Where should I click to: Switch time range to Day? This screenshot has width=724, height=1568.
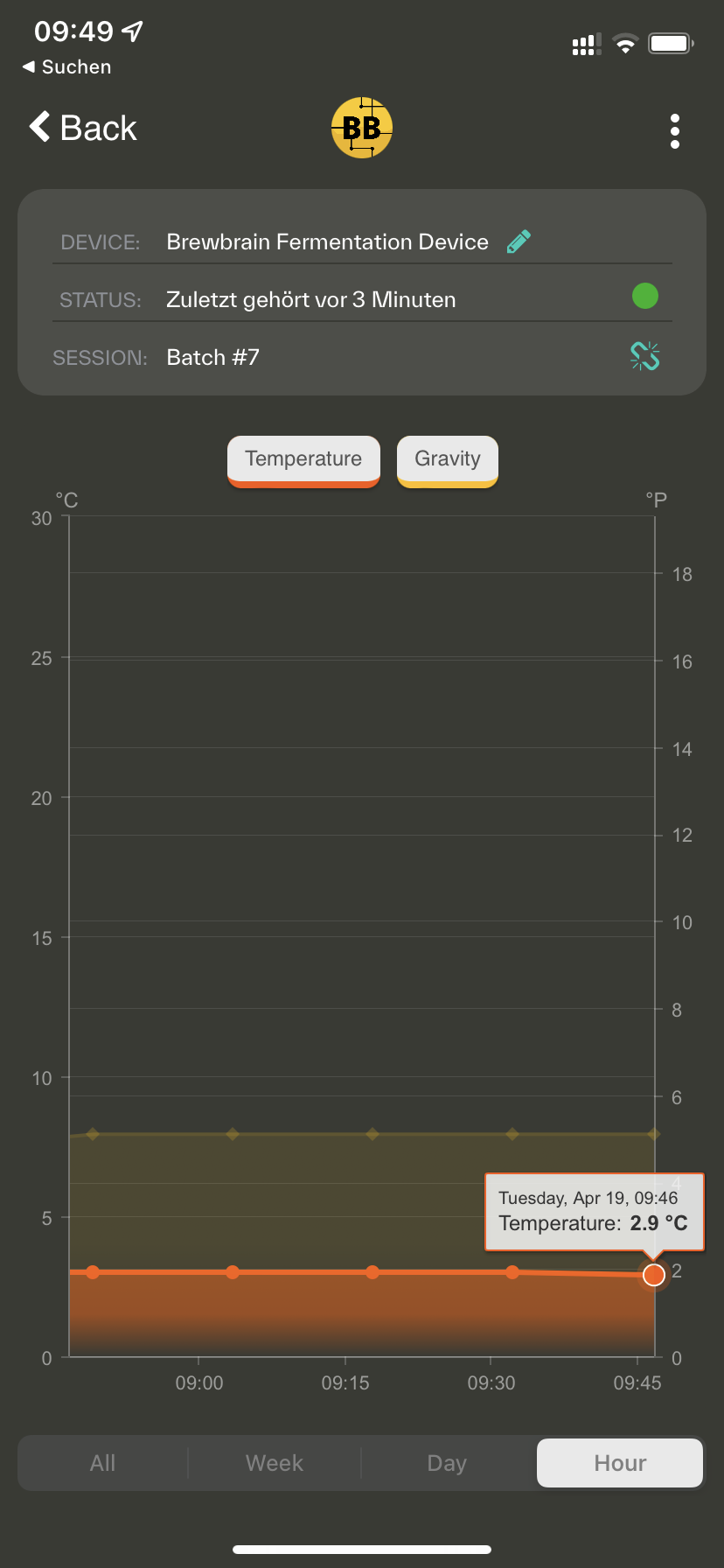coord(447,1463)
